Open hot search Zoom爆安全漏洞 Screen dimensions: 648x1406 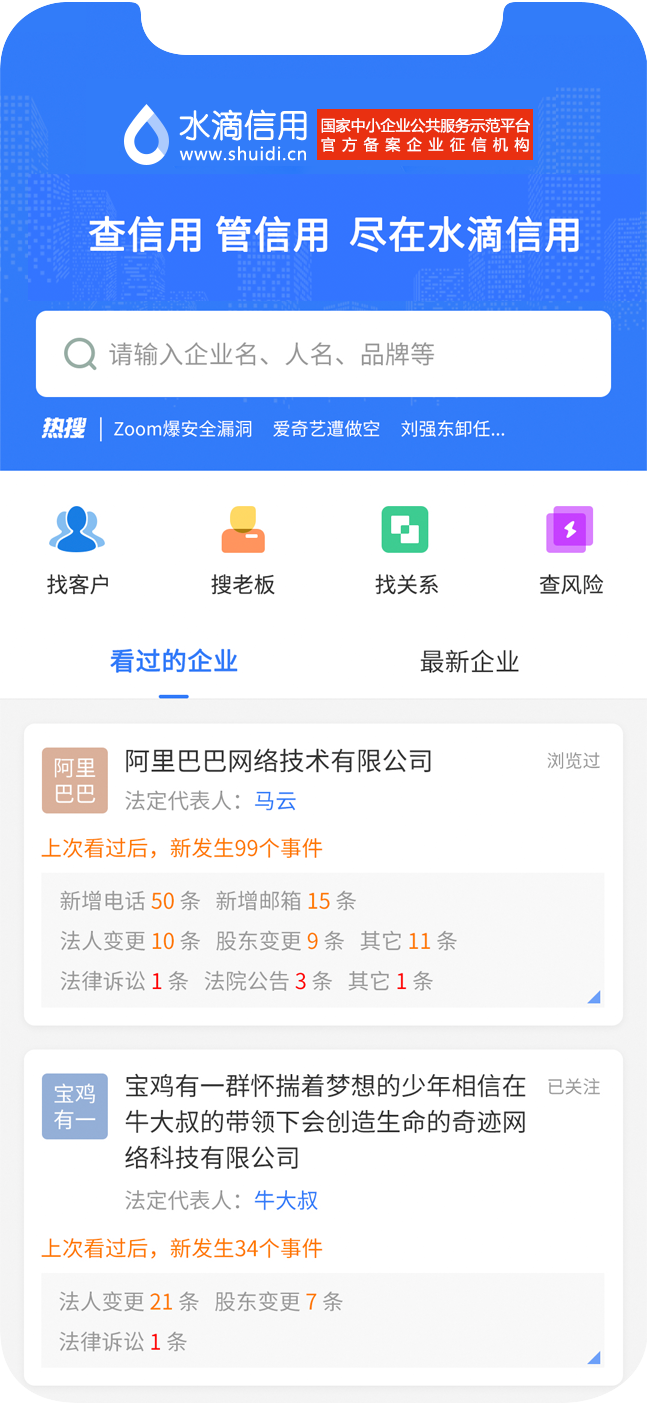[183, 429]
